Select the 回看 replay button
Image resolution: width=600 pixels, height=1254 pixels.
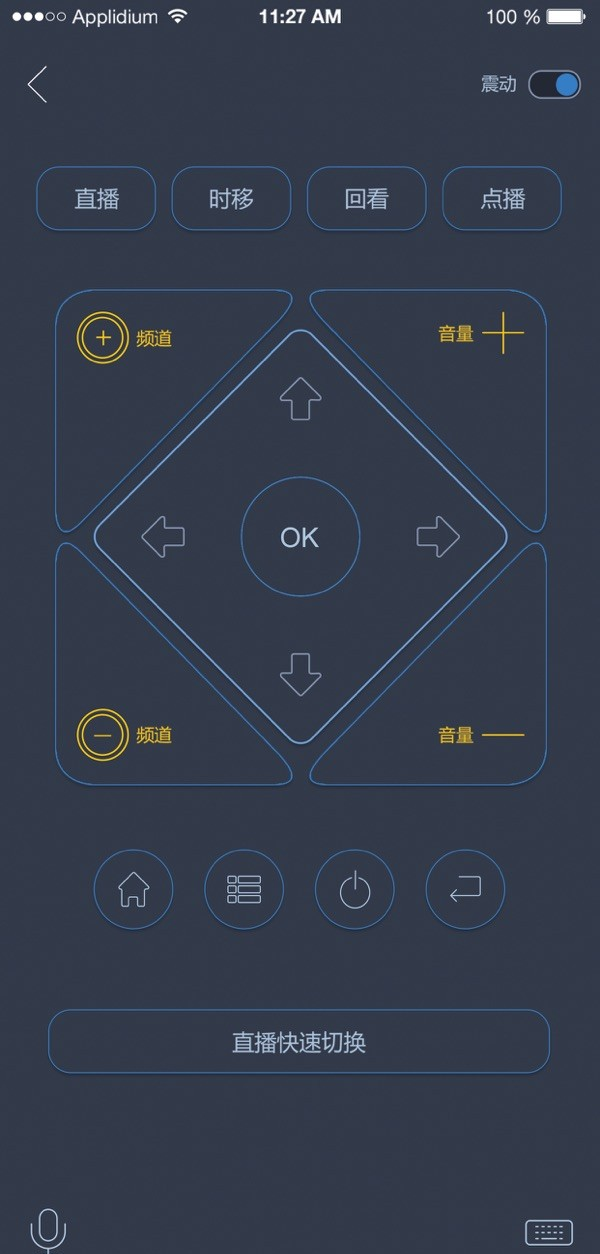click(366, 199)
